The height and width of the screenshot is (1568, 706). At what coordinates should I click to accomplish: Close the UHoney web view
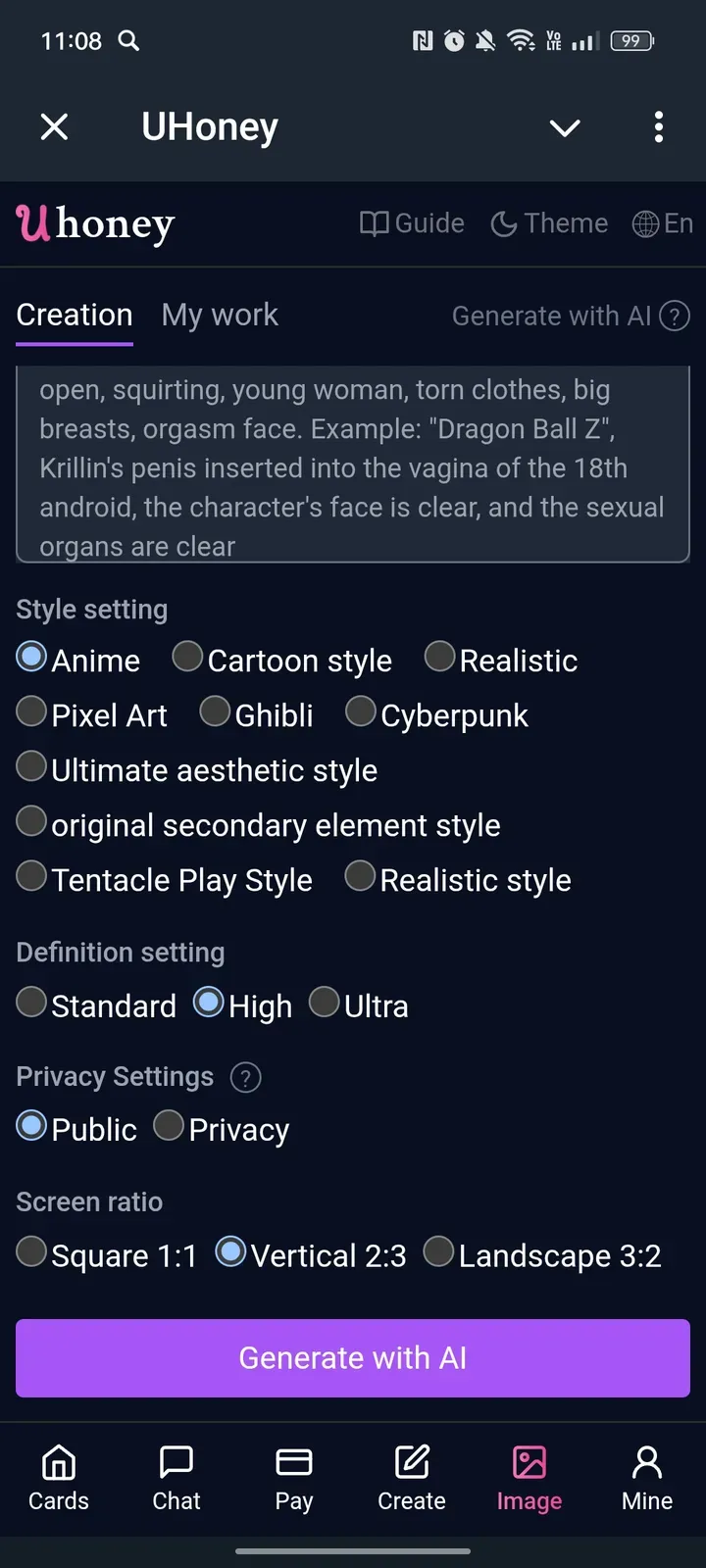click(55, 126)
